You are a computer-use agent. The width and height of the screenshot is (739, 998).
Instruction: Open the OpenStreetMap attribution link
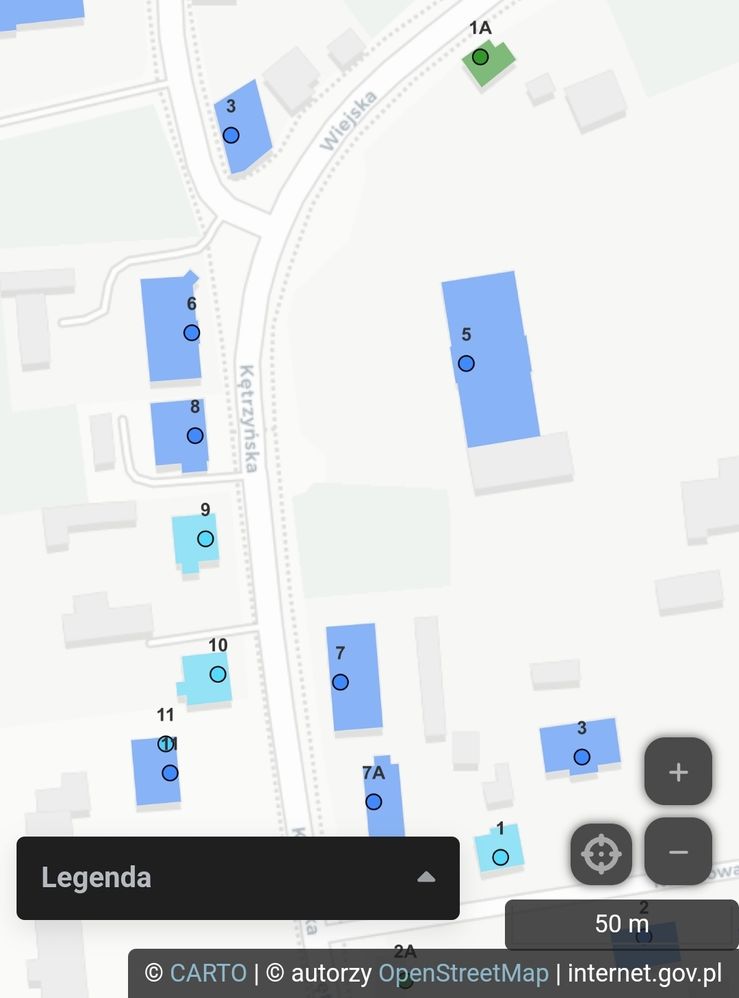pos(463,973)
